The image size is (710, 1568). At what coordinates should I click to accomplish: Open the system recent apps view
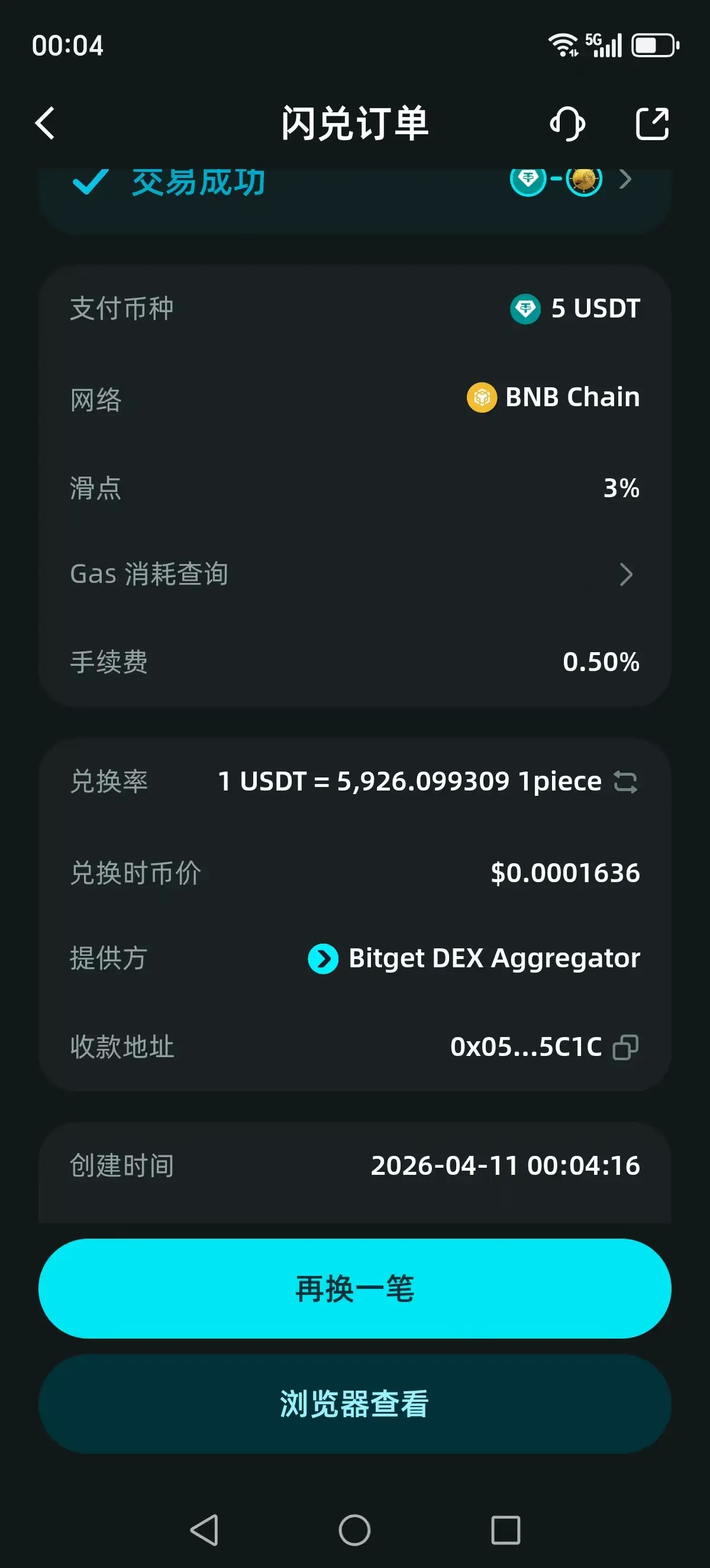505,1530
